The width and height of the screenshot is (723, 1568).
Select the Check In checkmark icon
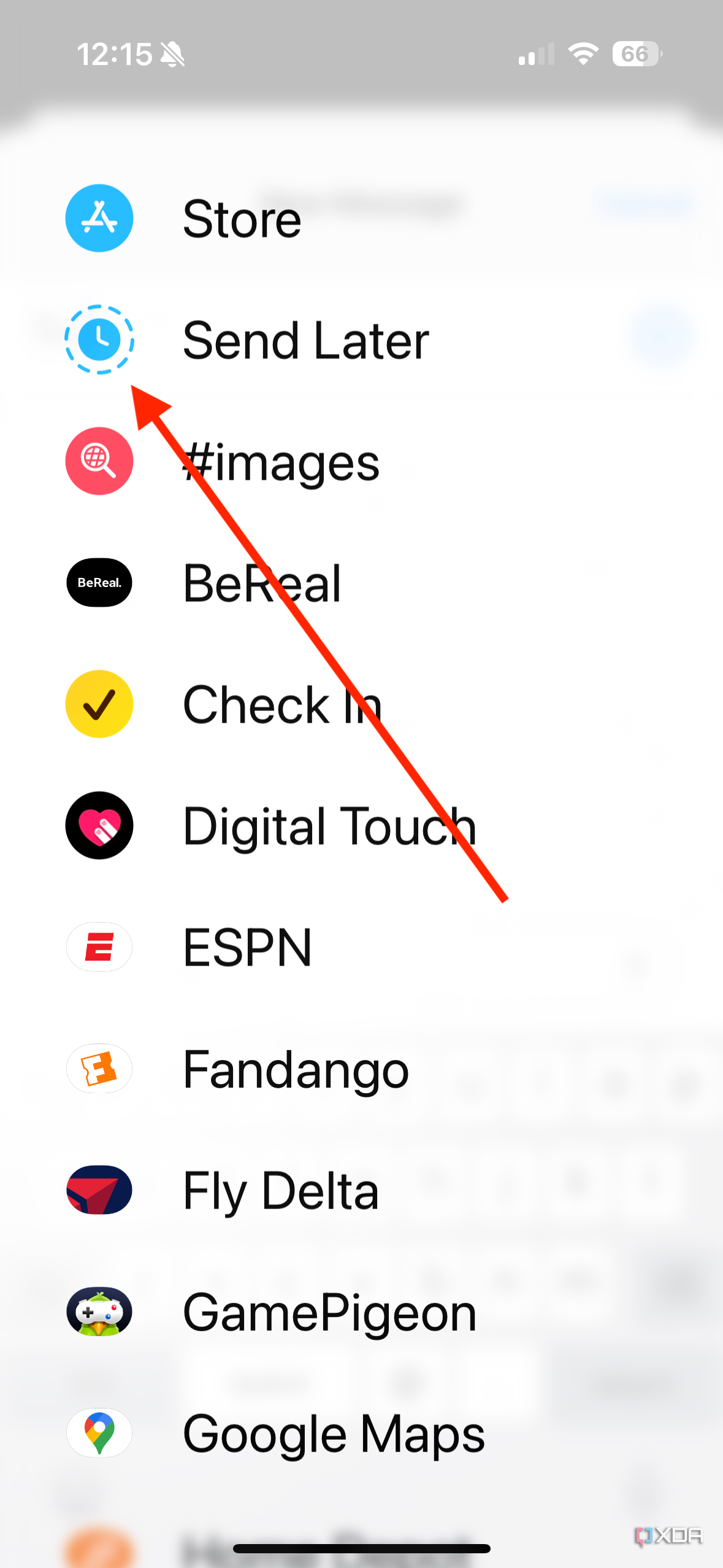[x=99, y=704]
